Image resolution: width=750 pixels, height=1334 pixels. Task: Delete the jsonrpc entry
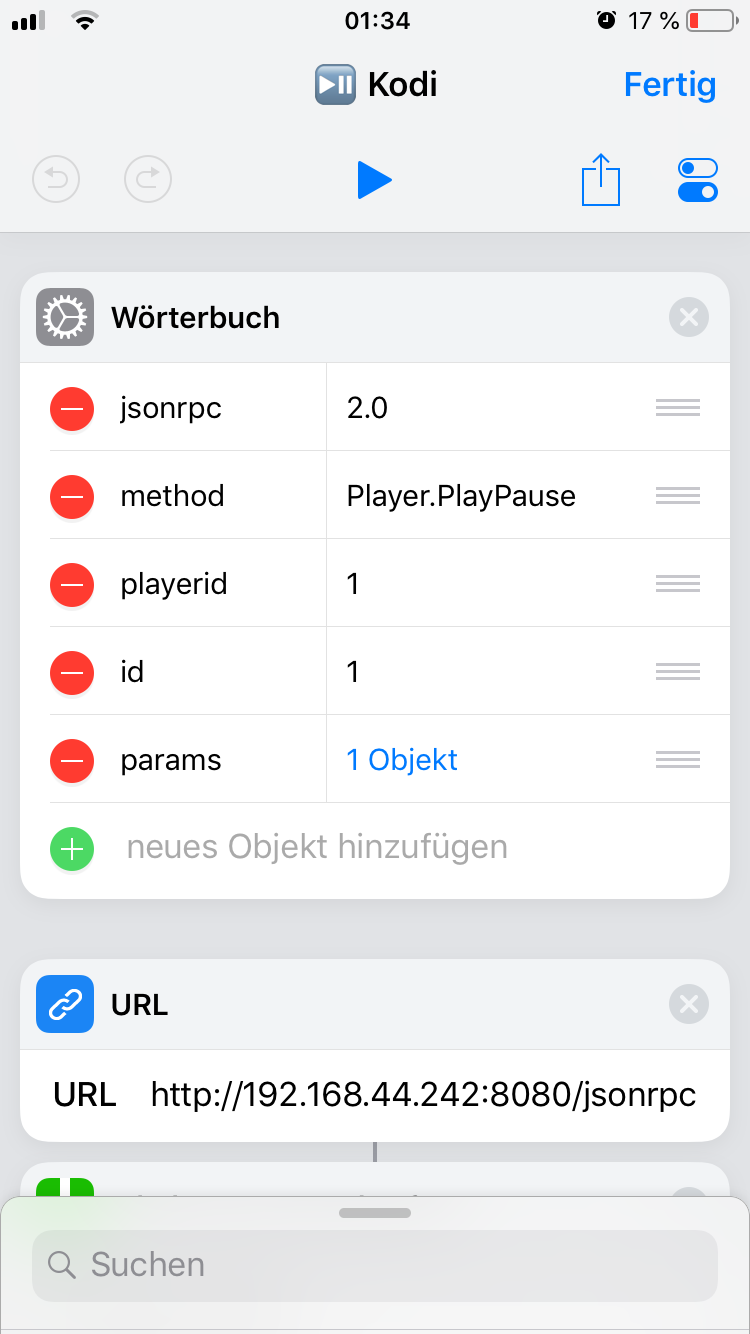(72, 408)
